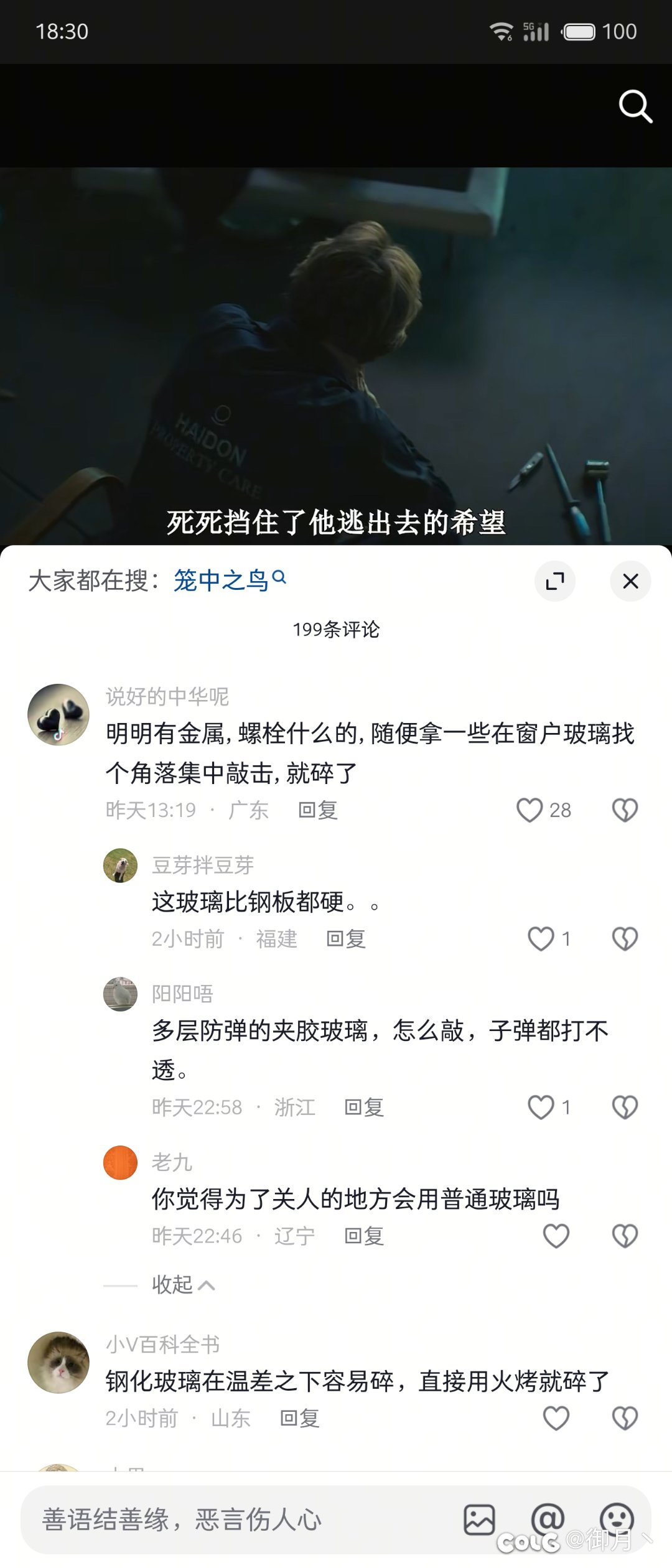Mention someone with the @ icon

pos(548,1518)
